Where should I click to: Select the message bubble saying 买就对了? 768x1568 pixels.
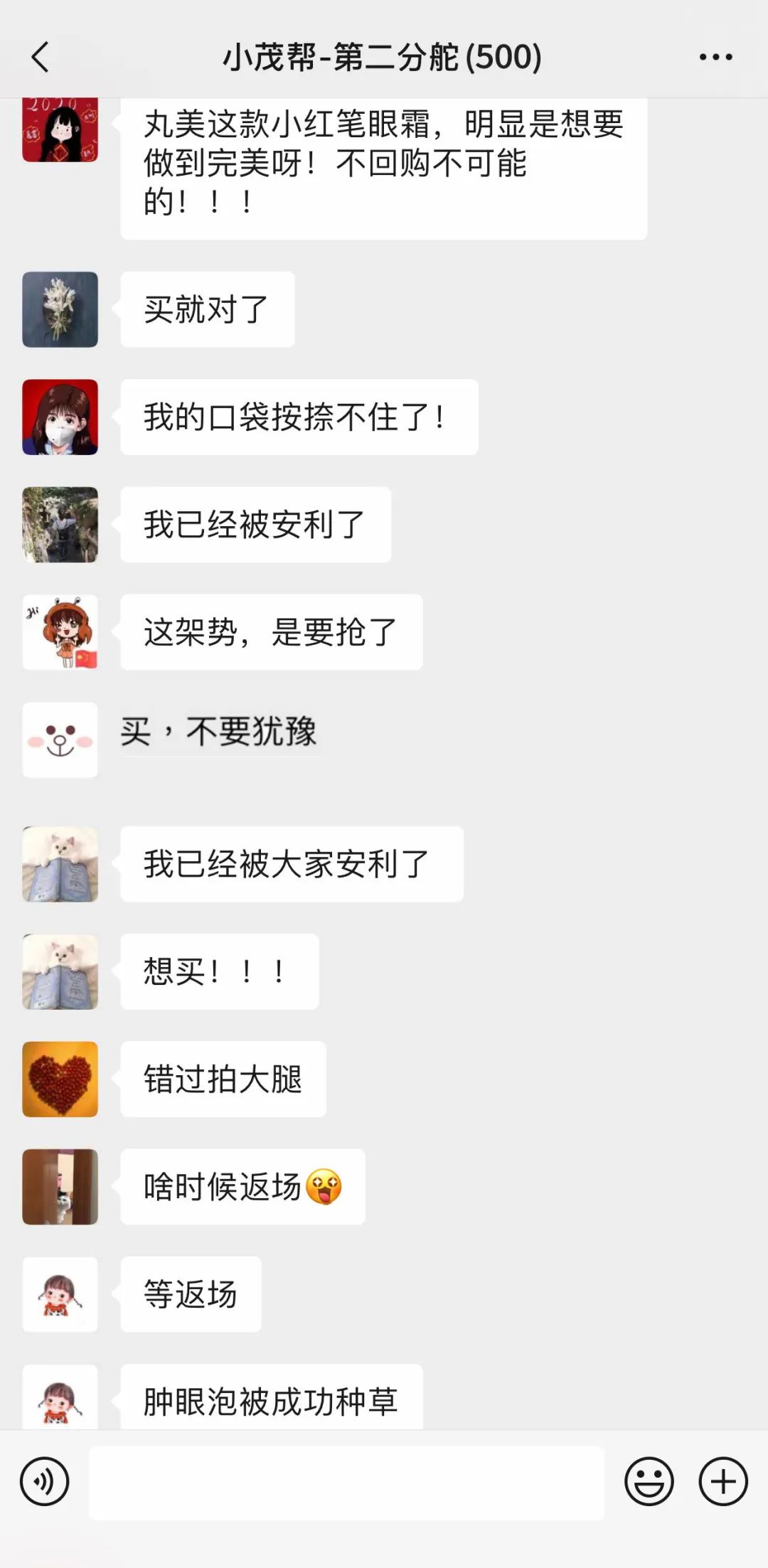(207, 309)
